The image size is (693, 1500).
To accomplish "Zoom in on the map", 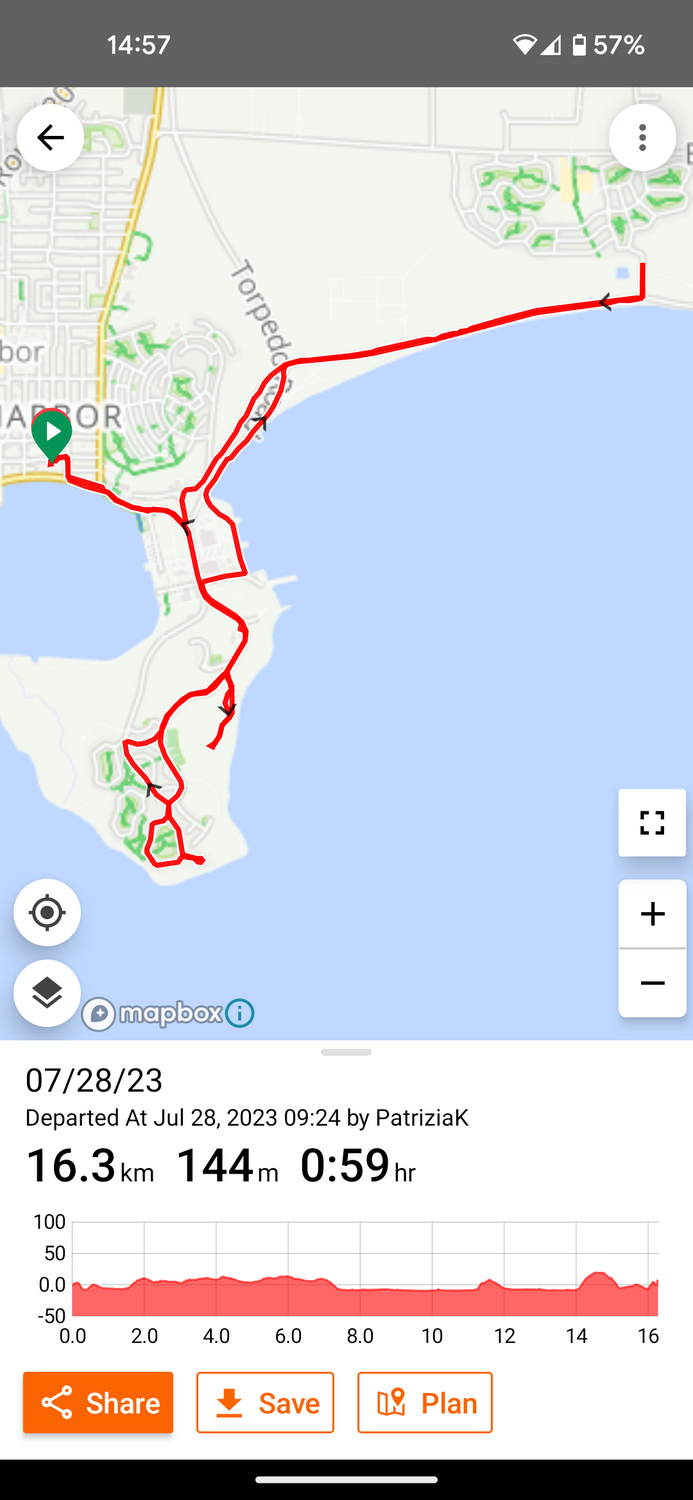I will [x=652, y=914].
